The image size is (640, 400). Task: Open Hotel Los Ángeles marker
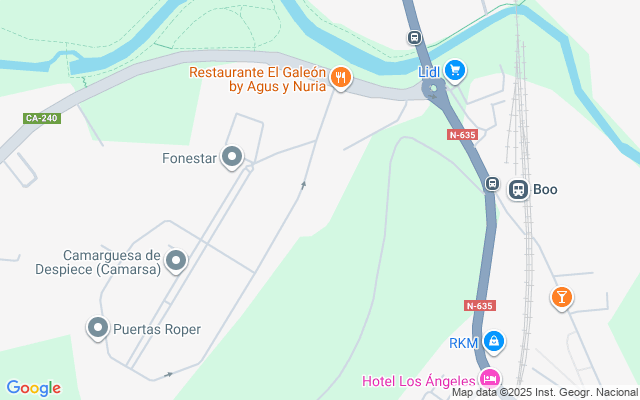point(489,378)
